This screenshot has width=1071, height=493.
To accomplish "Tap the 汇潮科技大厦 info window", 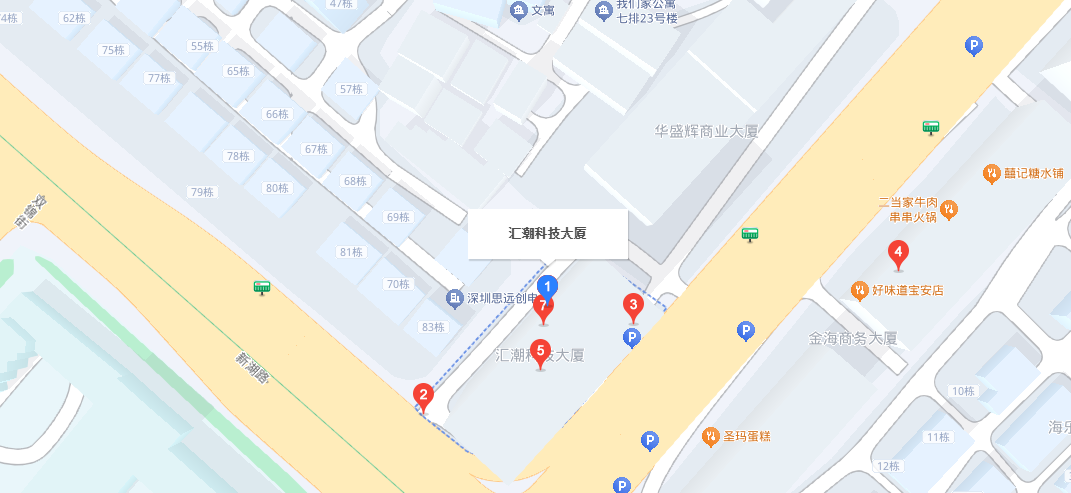I will 547,234.
